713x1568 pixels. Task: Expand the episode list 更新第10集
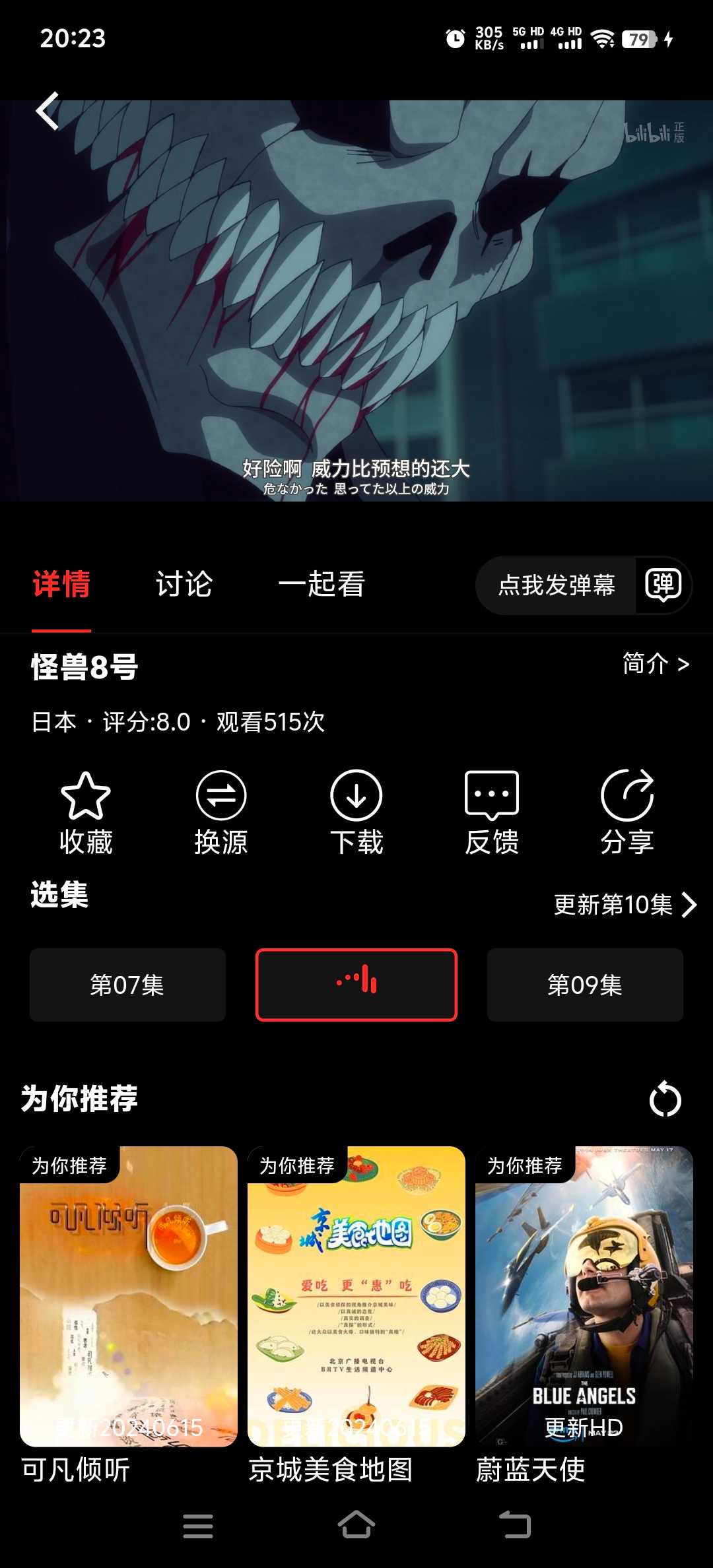625,905
